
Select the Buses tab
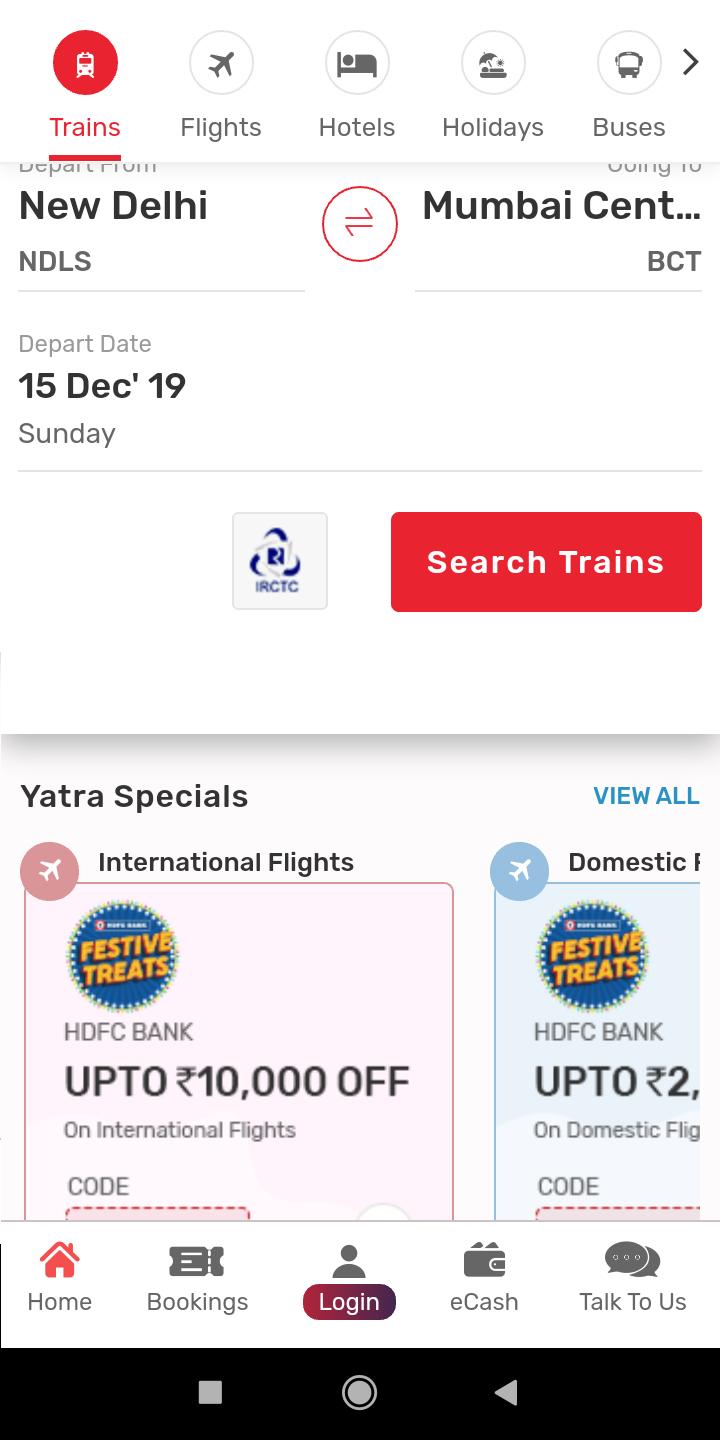(629, 85)
